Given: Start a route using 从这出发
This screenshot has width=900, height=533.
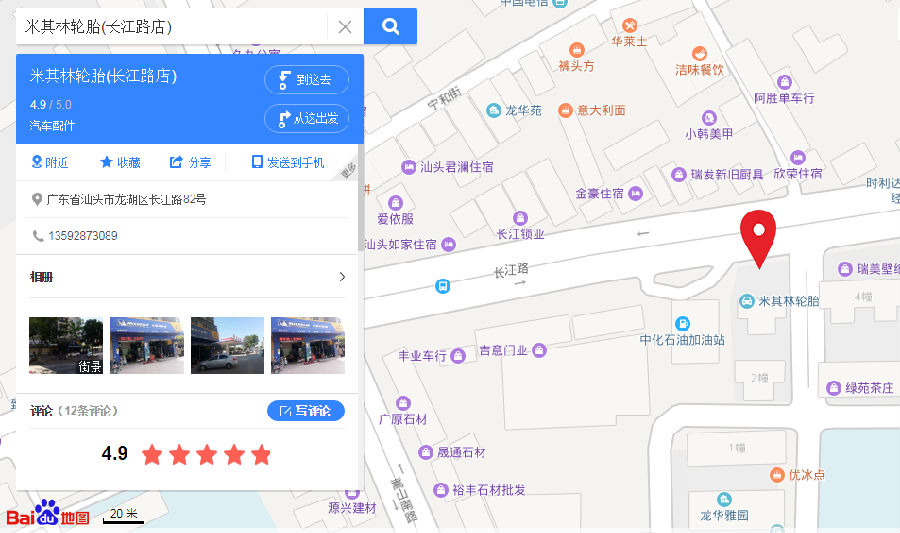Looking at the screenshot, I should [306, 118].
